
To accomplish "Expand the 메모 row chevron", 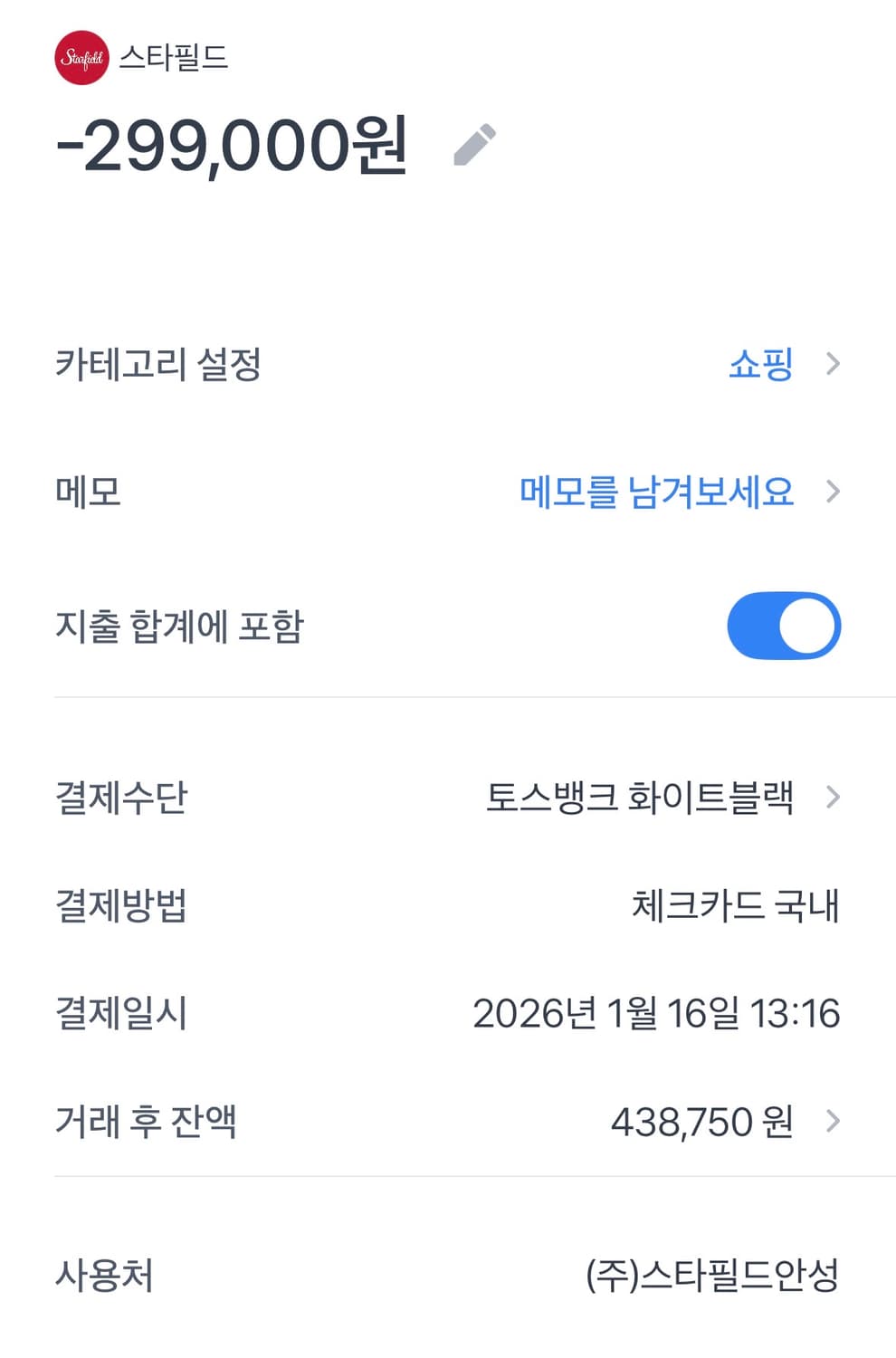I will click(834, 493).
